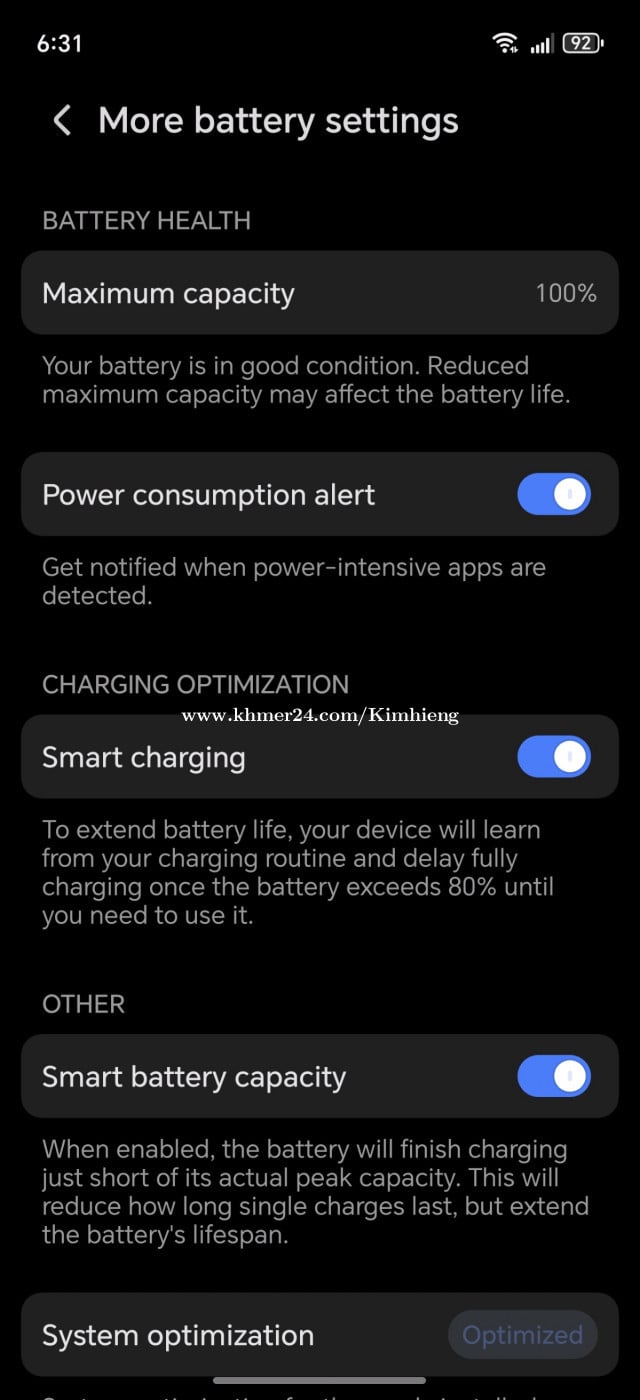Go back from More battery settings
This screenshot has height=1400, width=640.
pos(62,121)
